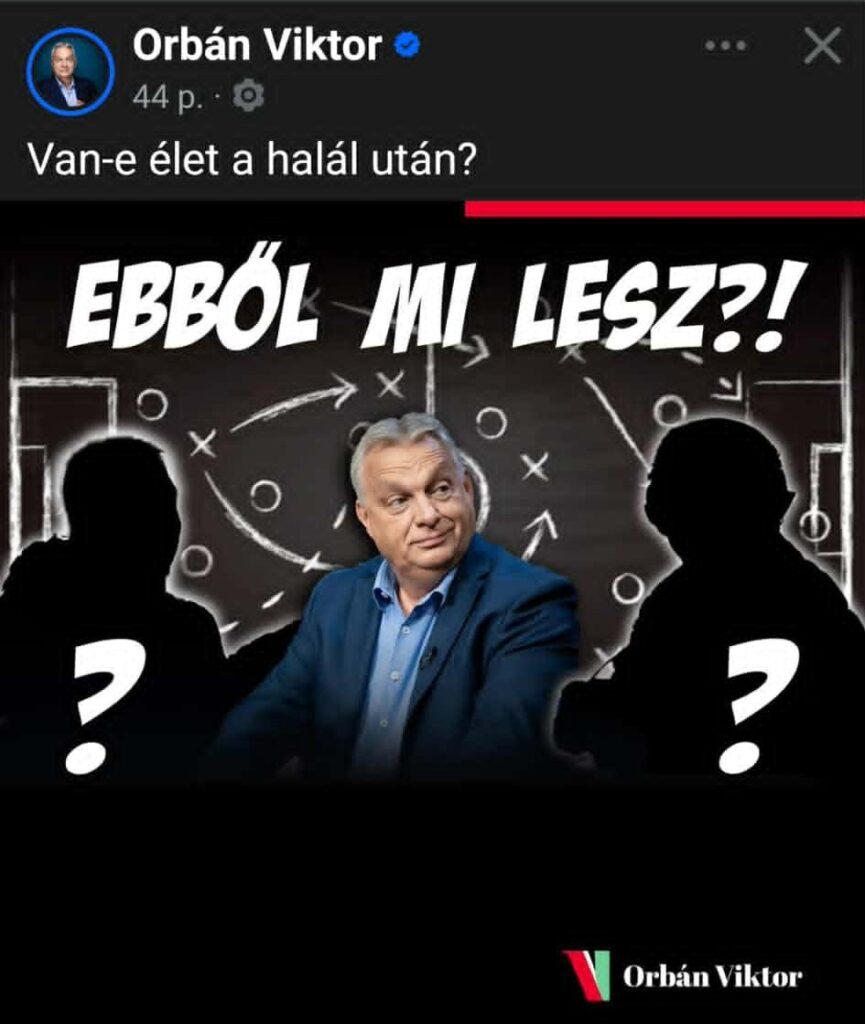The image size is (865, 1024).
Task: Open the 'Ebből mi lesz?!' post image
Action: click(x=432, y=560)
